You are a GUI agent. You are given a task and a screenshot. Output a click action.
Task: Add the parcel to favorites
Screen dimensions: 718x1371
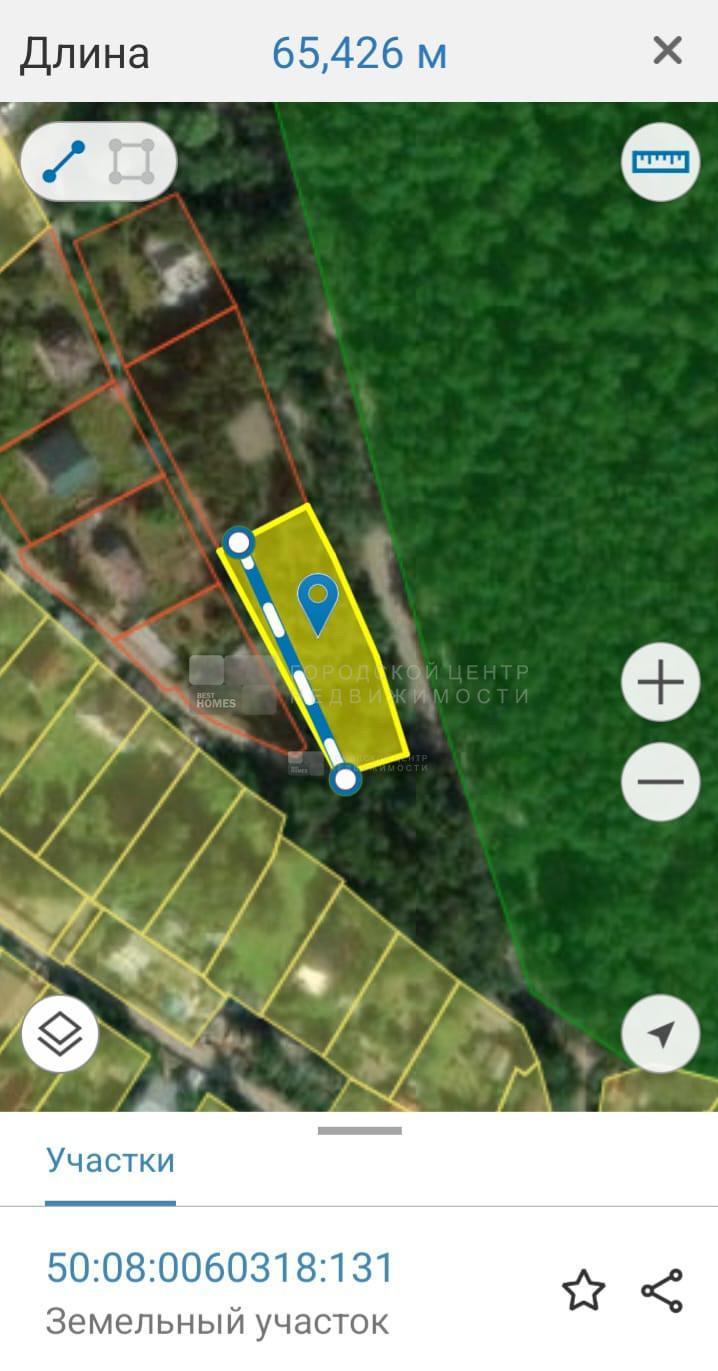tap(583, 1291)
